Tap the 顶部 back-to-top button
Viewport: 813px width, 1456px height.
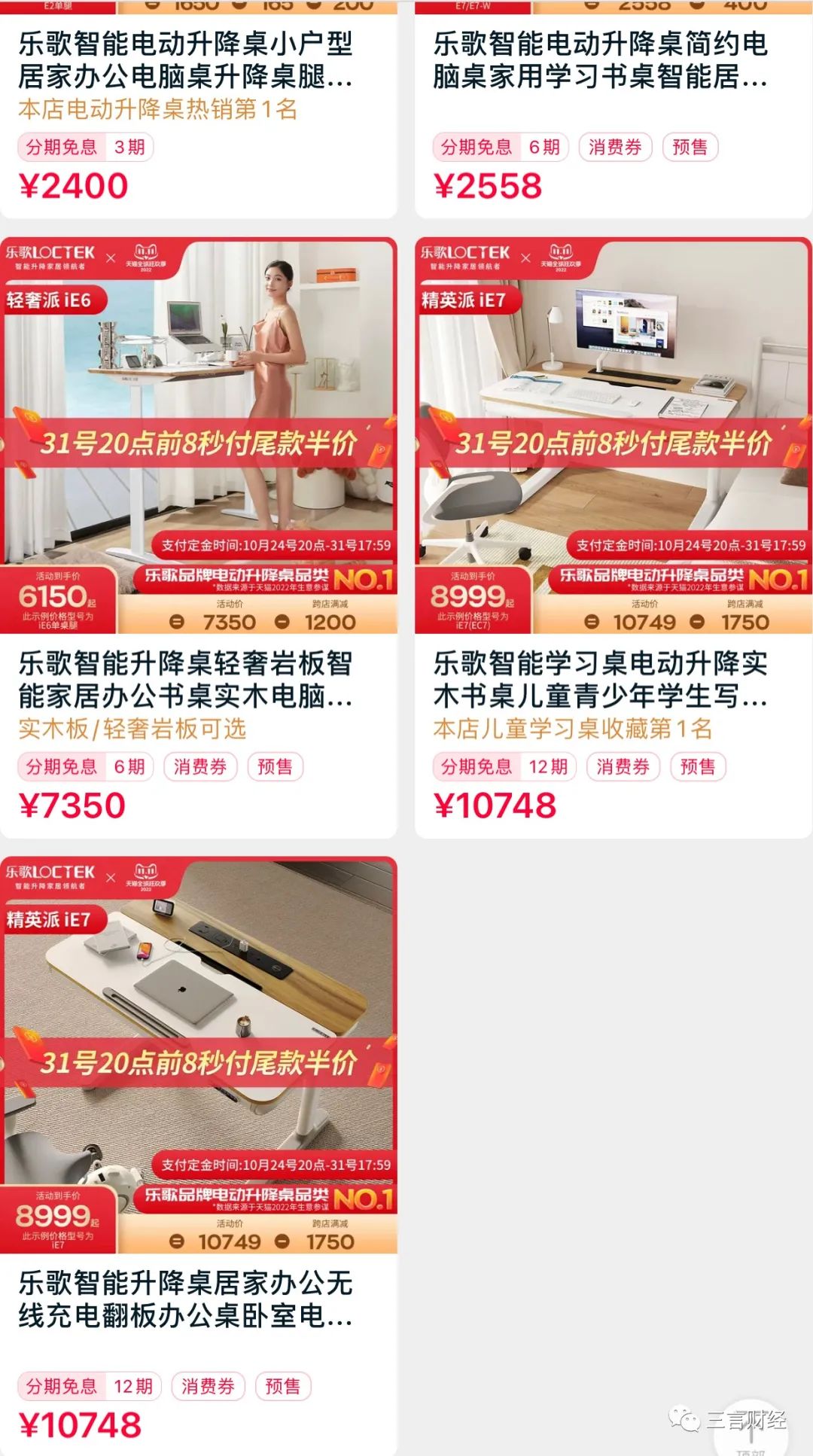(x=751, y=1437)
